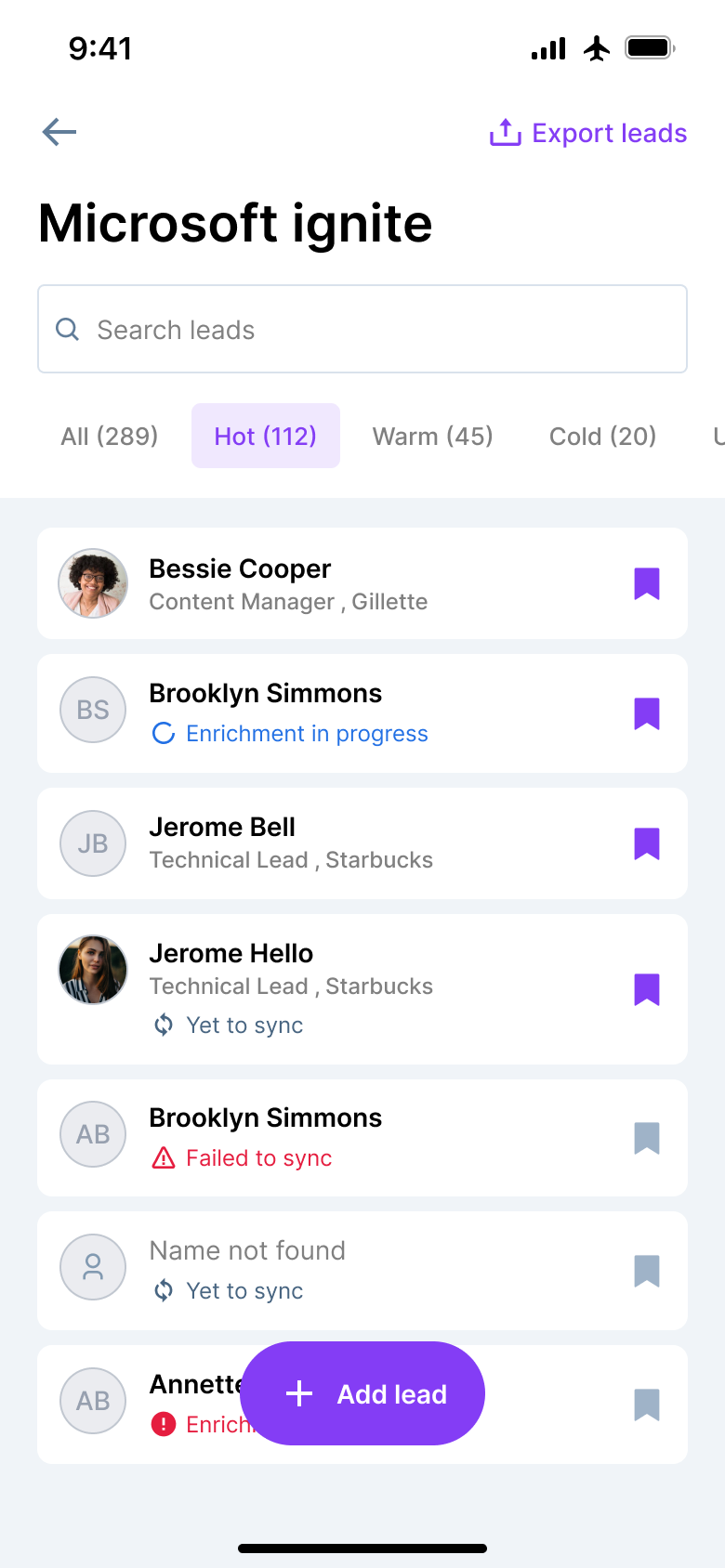Open Jerome Bell's lead card
Image resolution: width=725 pixels, height=1568 pixels.
tap(335, 843)
